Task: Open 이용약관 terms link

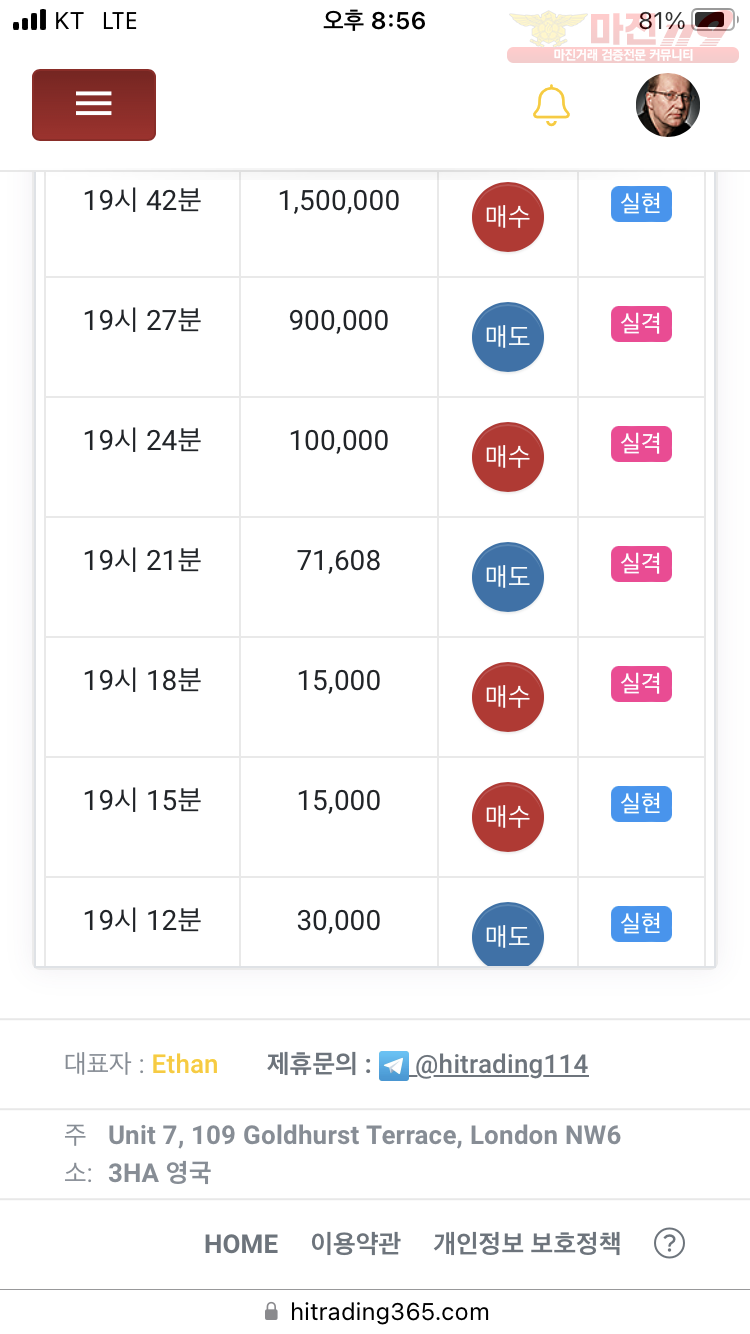Action: click(356, 1244)
